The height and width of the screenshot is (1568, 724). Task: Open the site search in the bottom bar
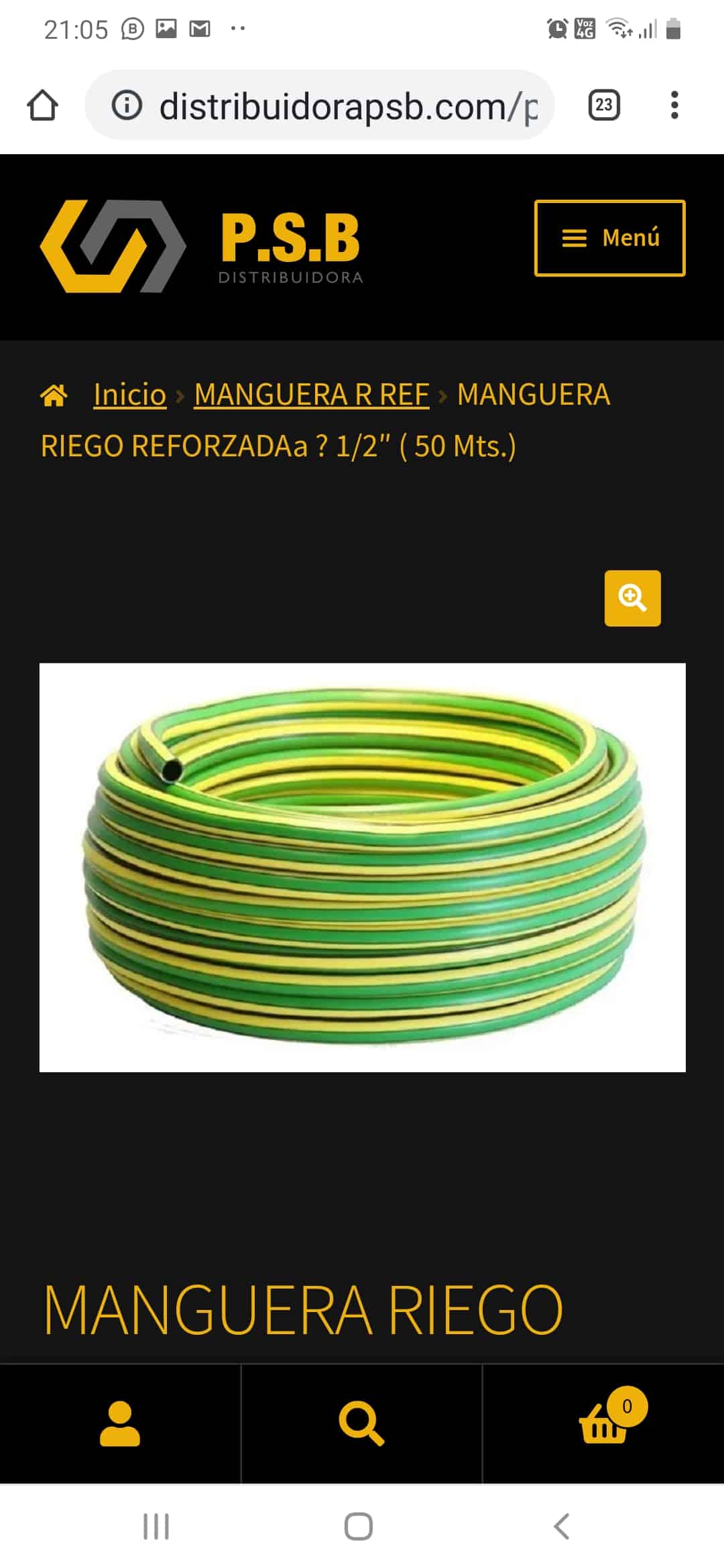361,1423
